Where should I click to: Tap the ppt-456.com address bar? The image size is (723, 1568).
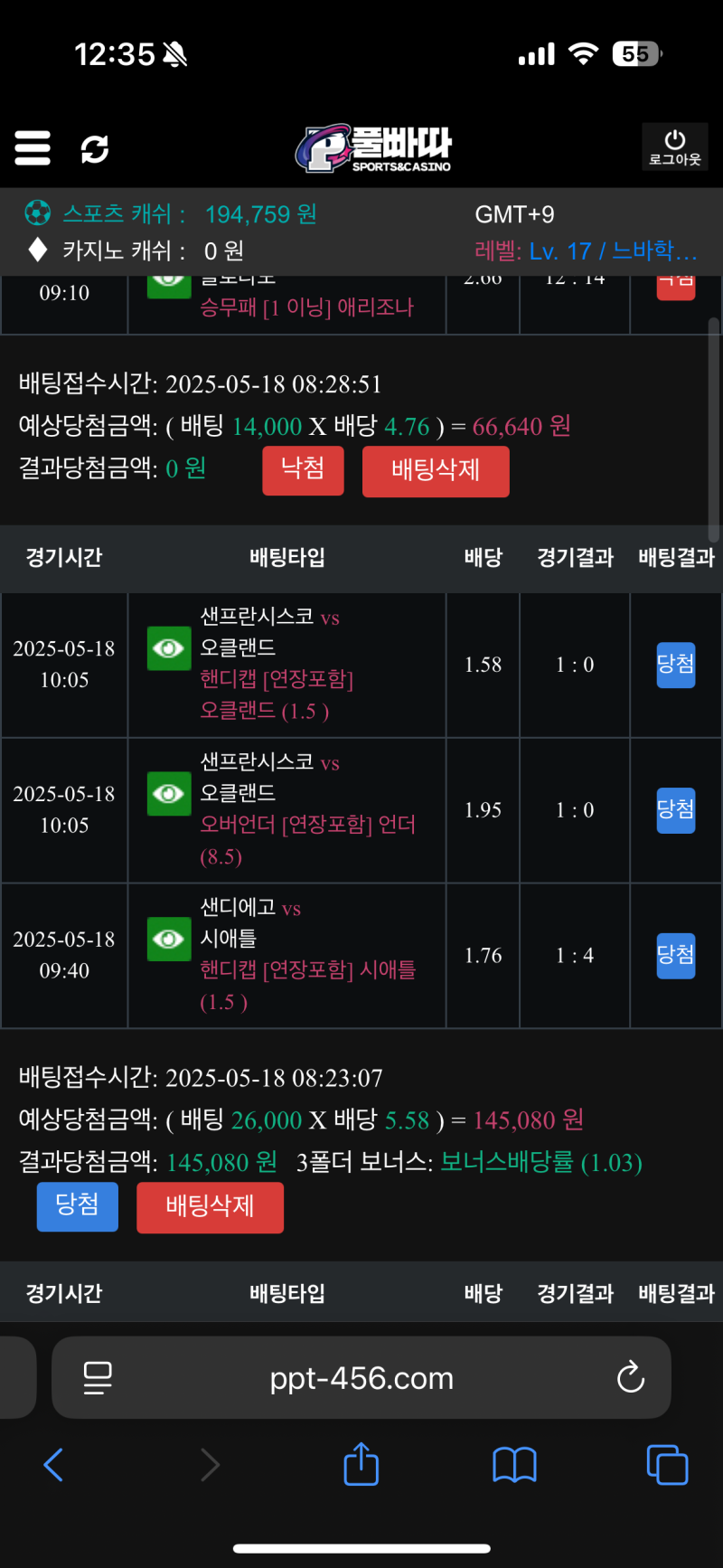(x=361, y=1378)
